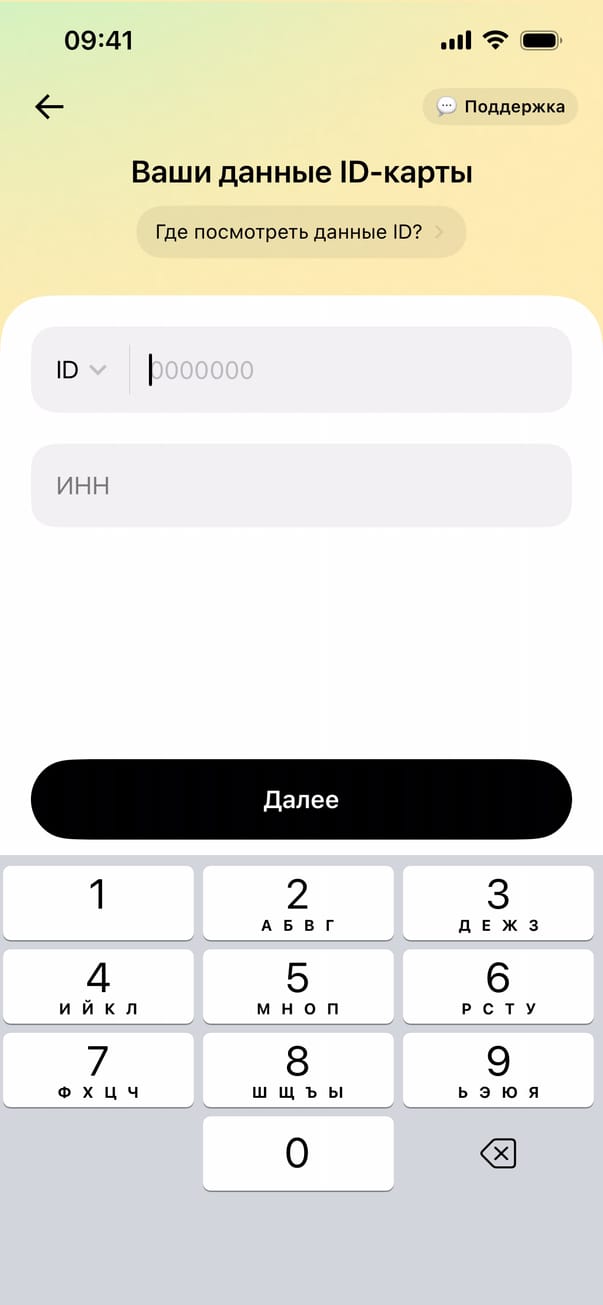Expand the ID document type dropdown
The width and height of the screenshot is (603, 1305).
[x=80, y=370]
